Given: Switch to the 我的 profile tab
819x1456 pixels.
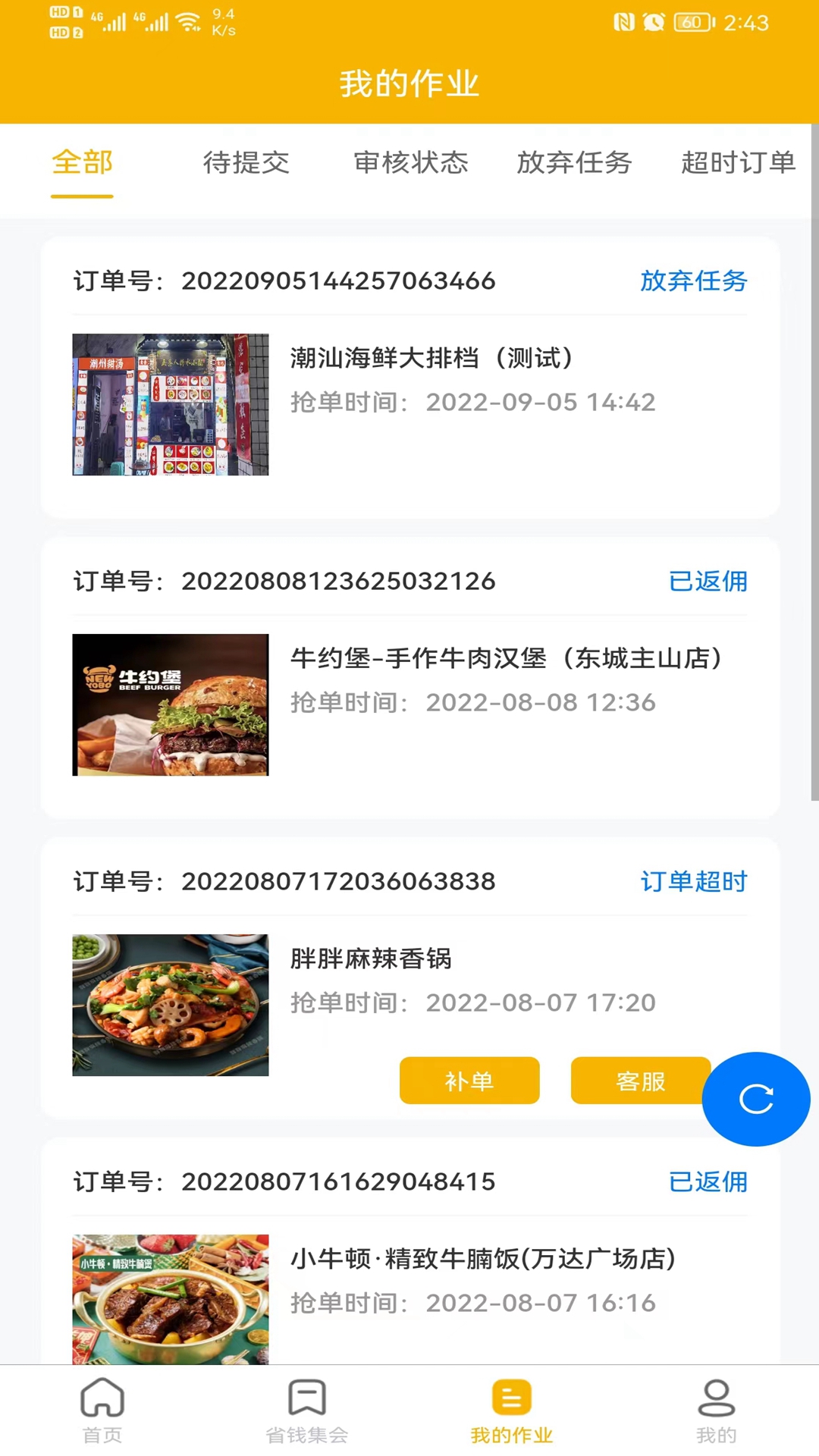Looking at the screenshot, I should (716, 1410).
